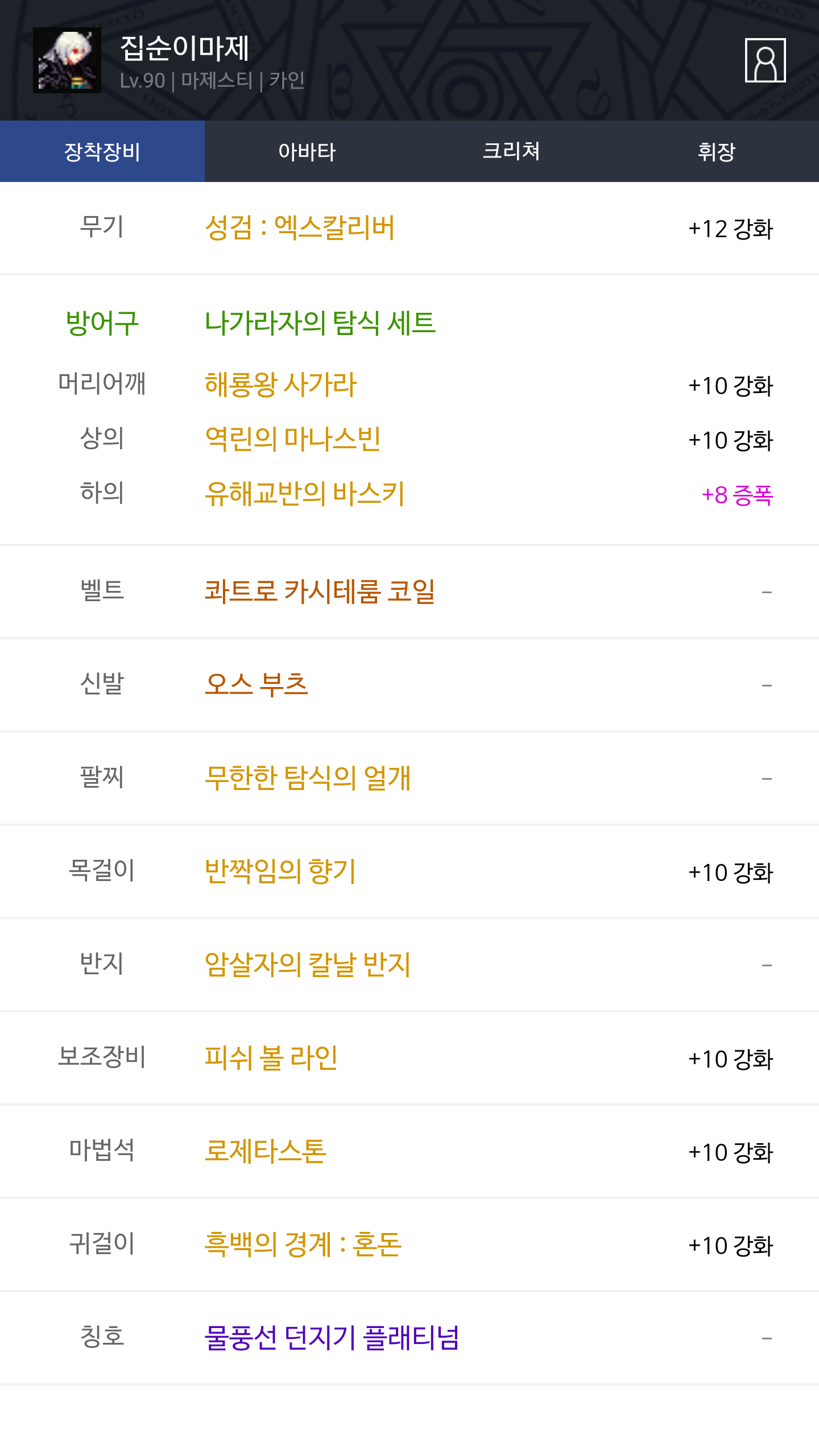Open magic stone 로제타스톤

(x=266, y=1151)
